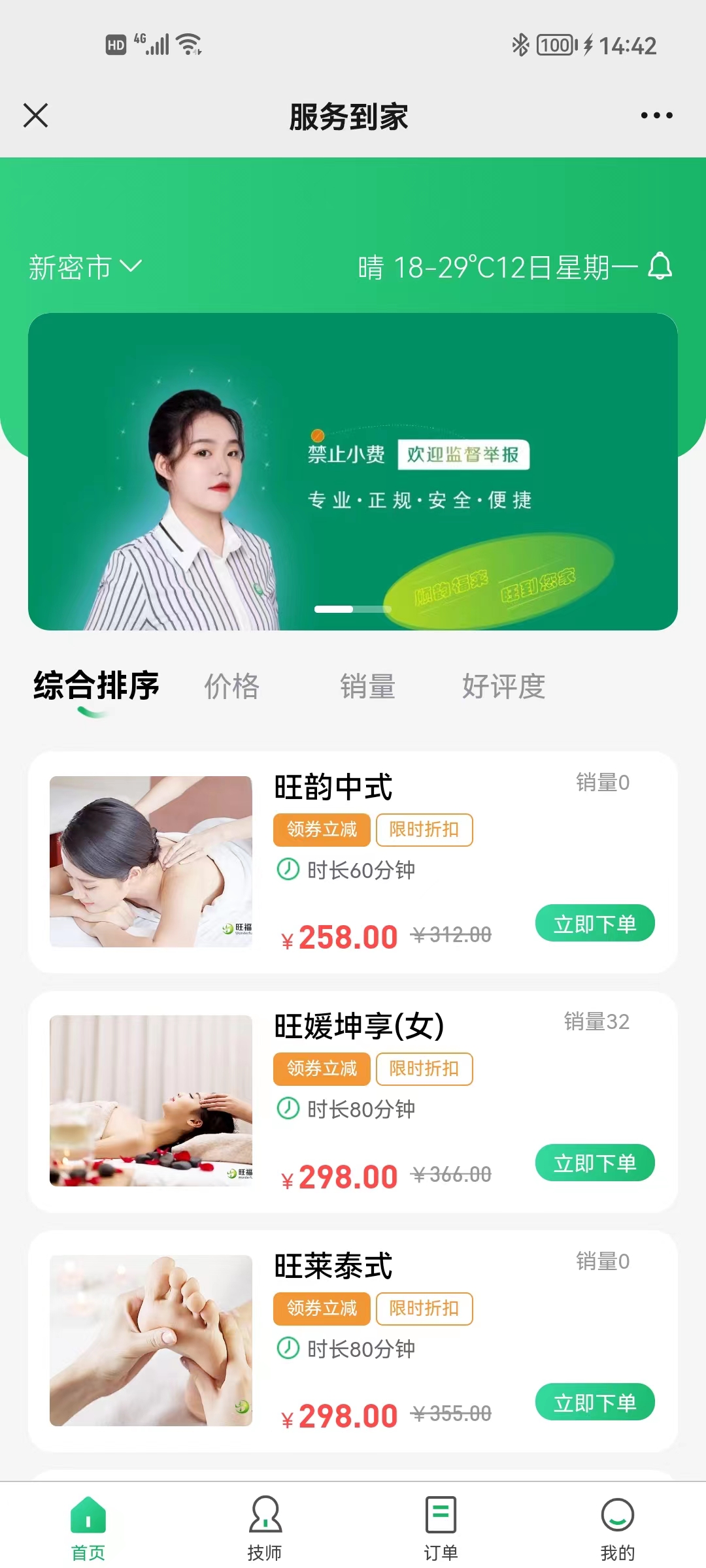Image resolution: width=706 pixels, height=1568 pixels.
Task: Expand the 新密市 city selector
Action: point(85,267)
